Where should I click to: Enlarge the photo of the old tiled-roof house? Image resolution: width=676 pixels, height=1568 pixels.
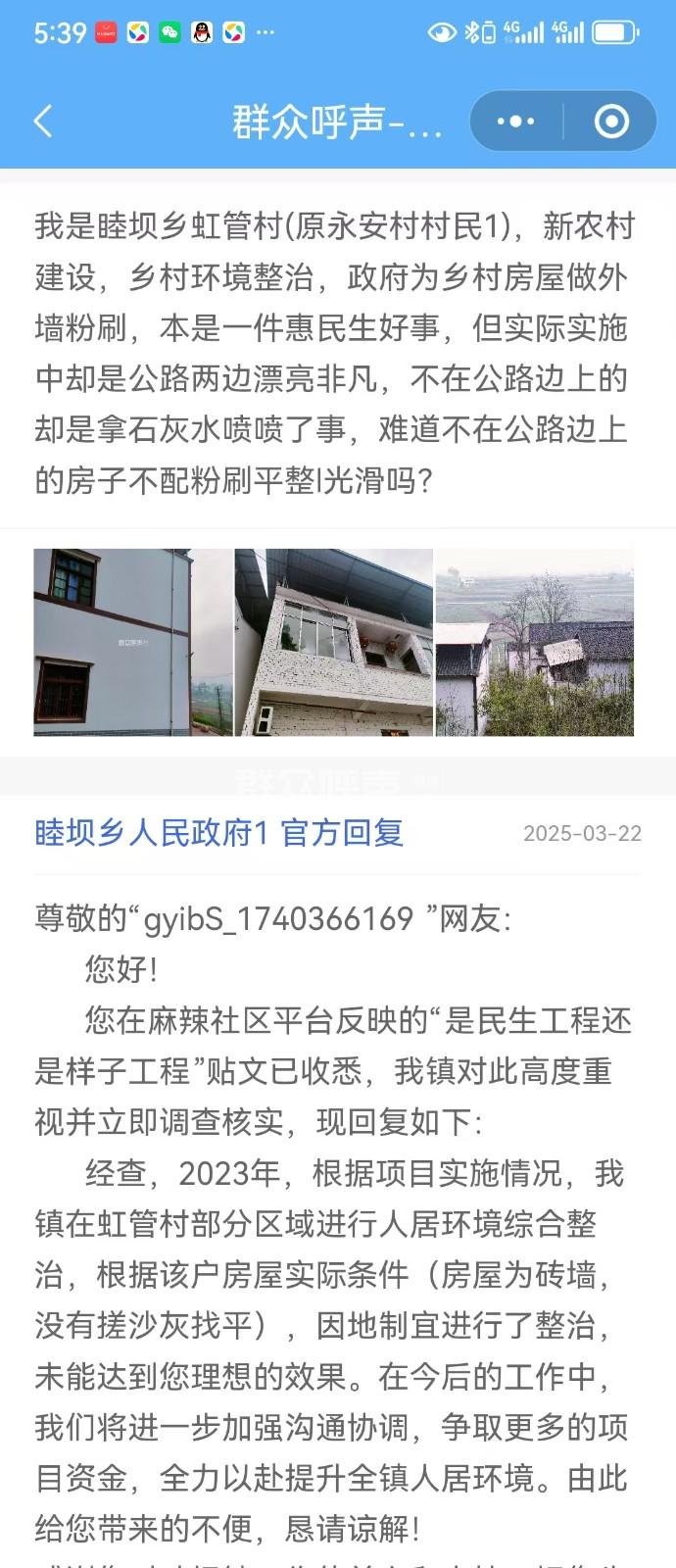pos(535,642)
